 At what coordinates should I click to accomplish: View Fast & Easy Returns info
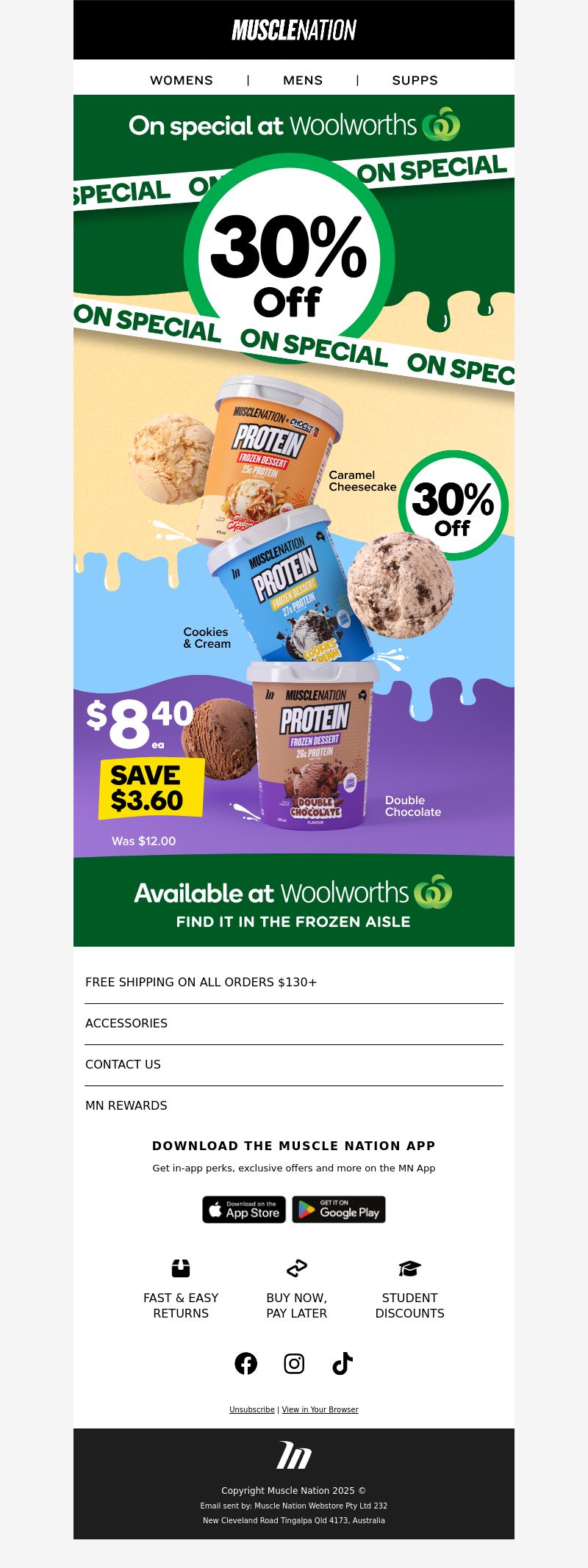[x=181, y=1291]
